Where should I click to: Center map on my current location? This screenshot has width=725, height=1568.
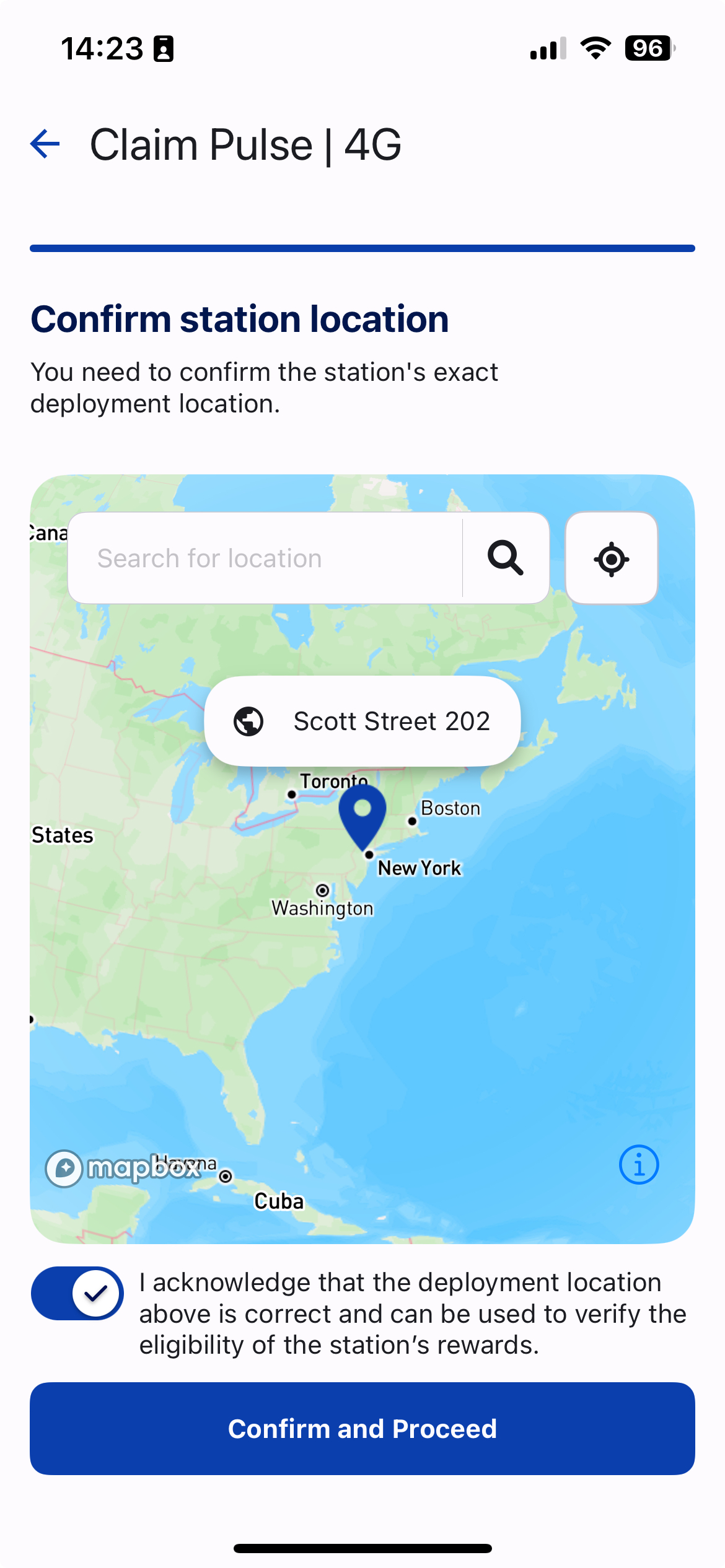pos(611,559)
